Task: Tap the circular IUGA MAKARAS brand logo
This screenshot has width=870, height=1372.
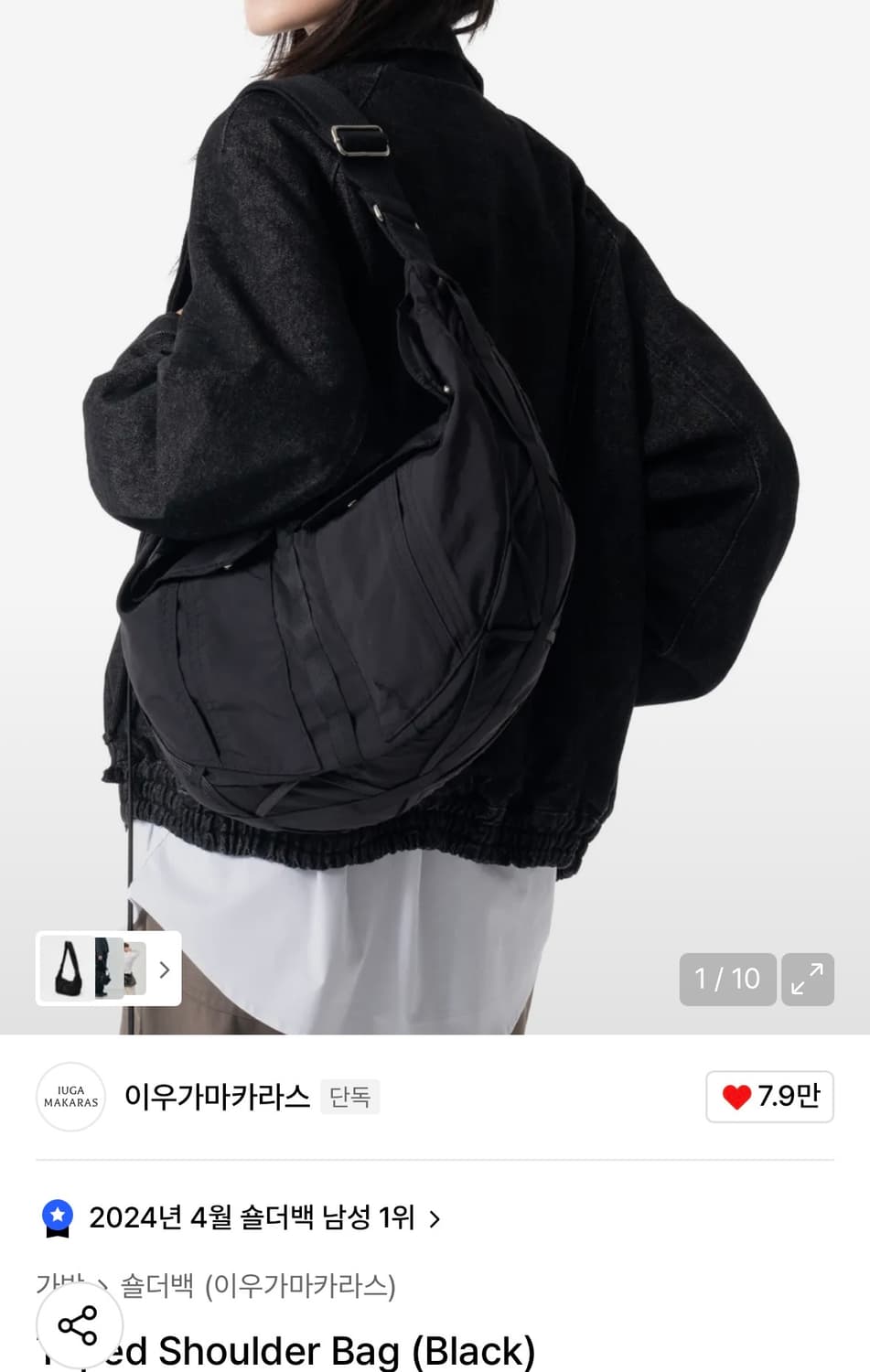Action: pos(70,1097)
